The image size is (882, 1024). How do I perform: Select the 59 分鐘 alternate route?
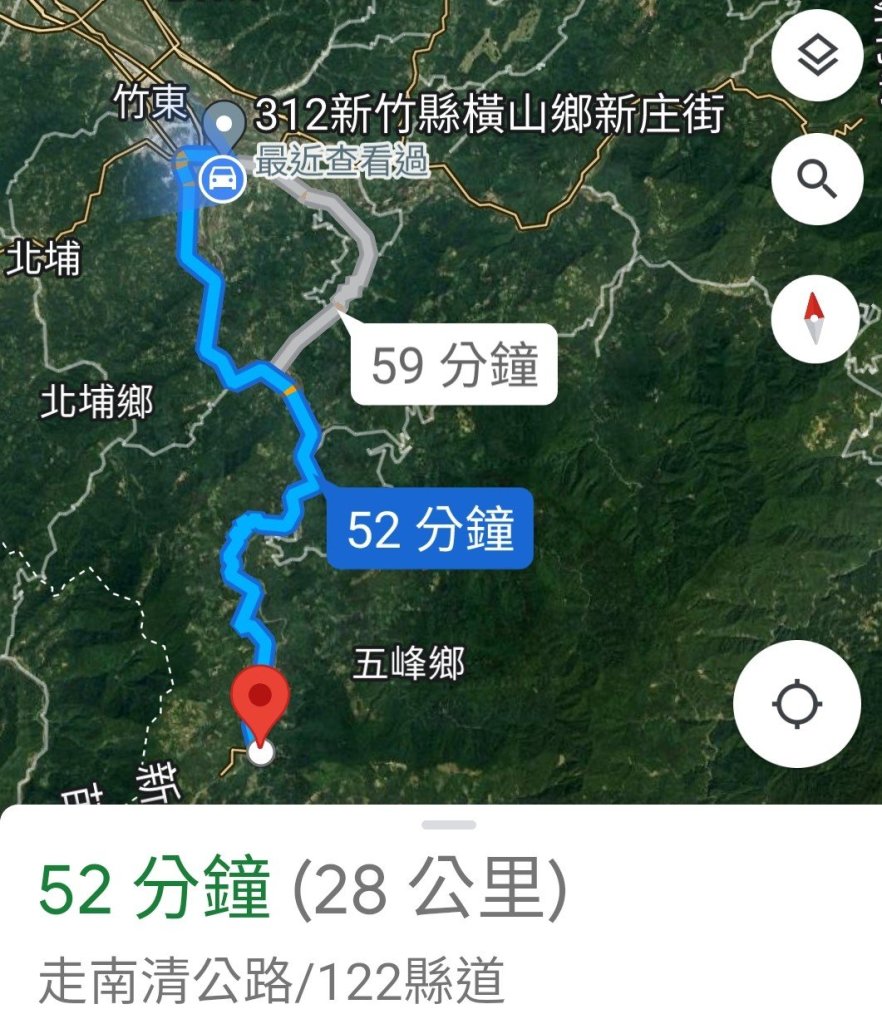point(454,366)
